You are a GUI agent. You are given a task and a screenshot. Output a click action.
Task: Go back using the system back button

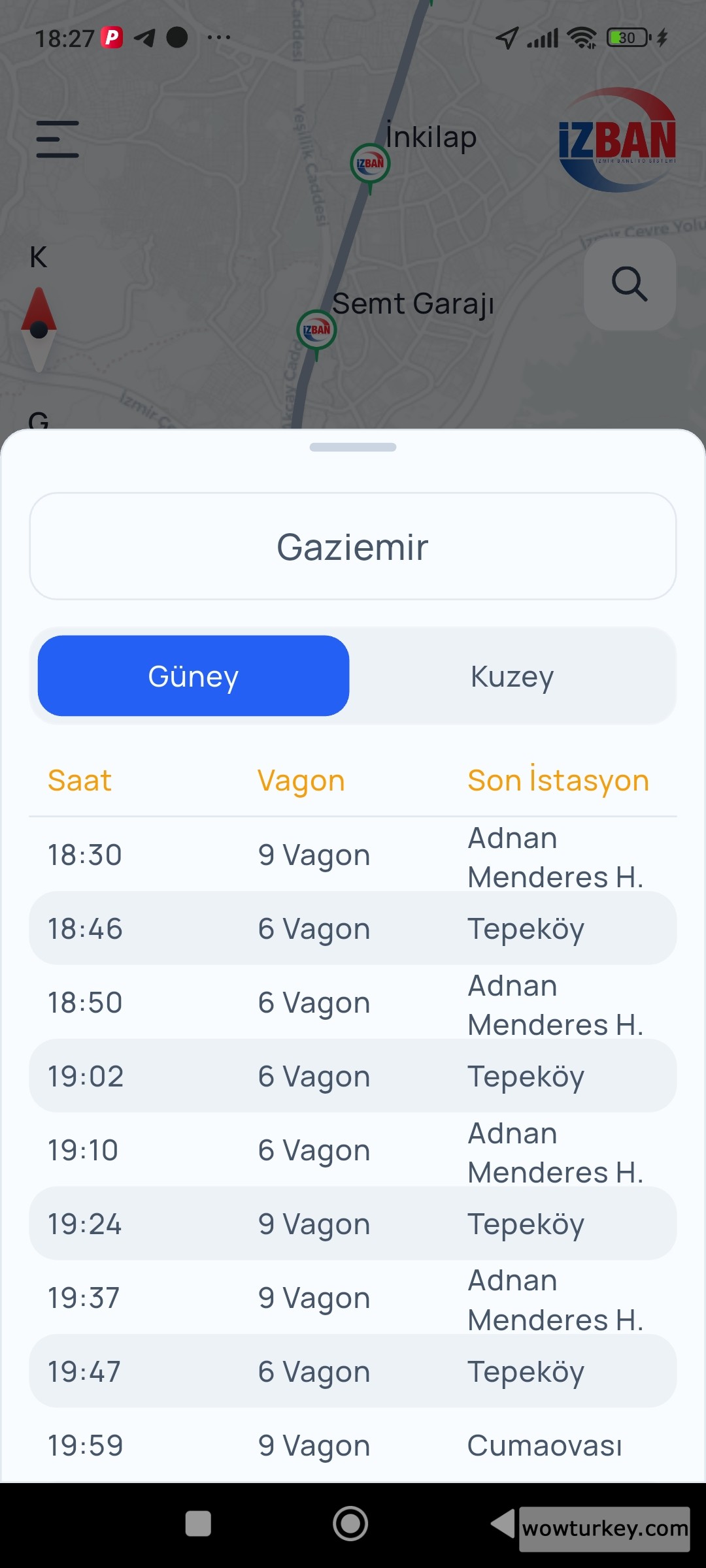(x=503, y=1524)
